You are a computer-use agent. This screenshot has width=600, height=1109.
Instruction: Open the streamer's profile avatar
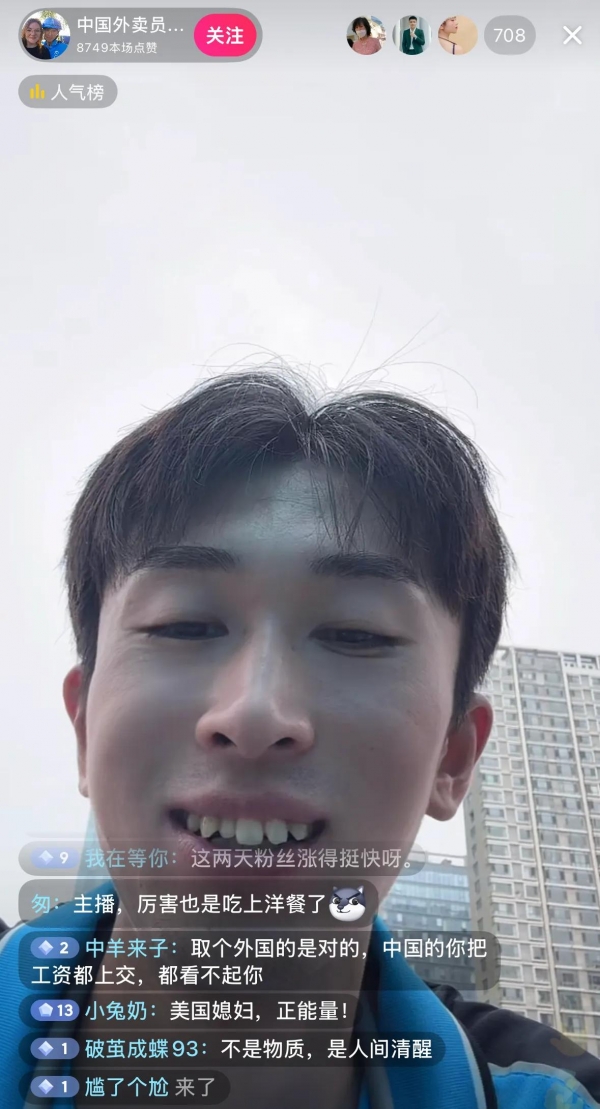45,36
